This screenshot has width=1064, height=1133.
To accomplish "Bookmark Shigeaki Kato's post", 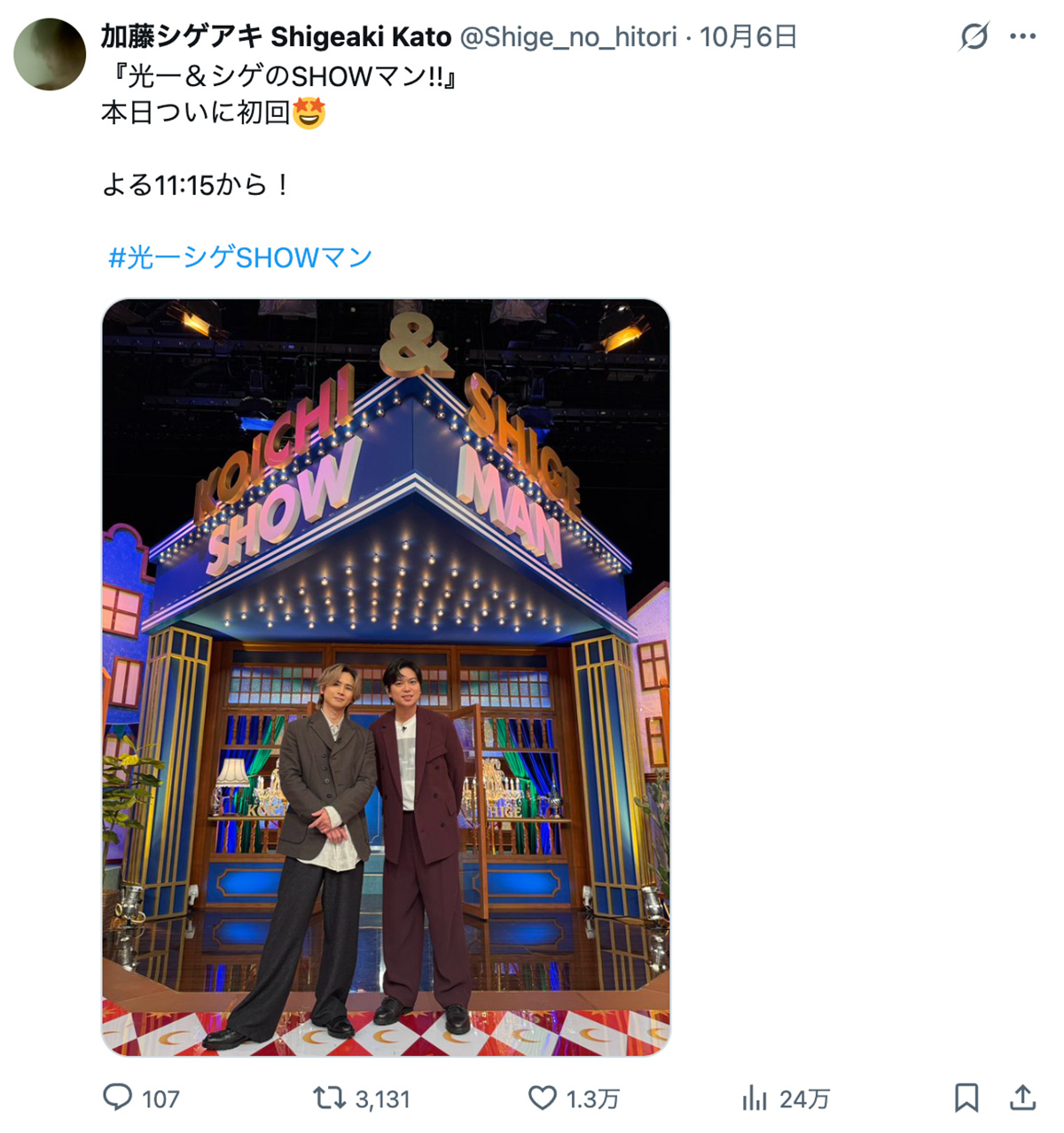I will 966,1098.
